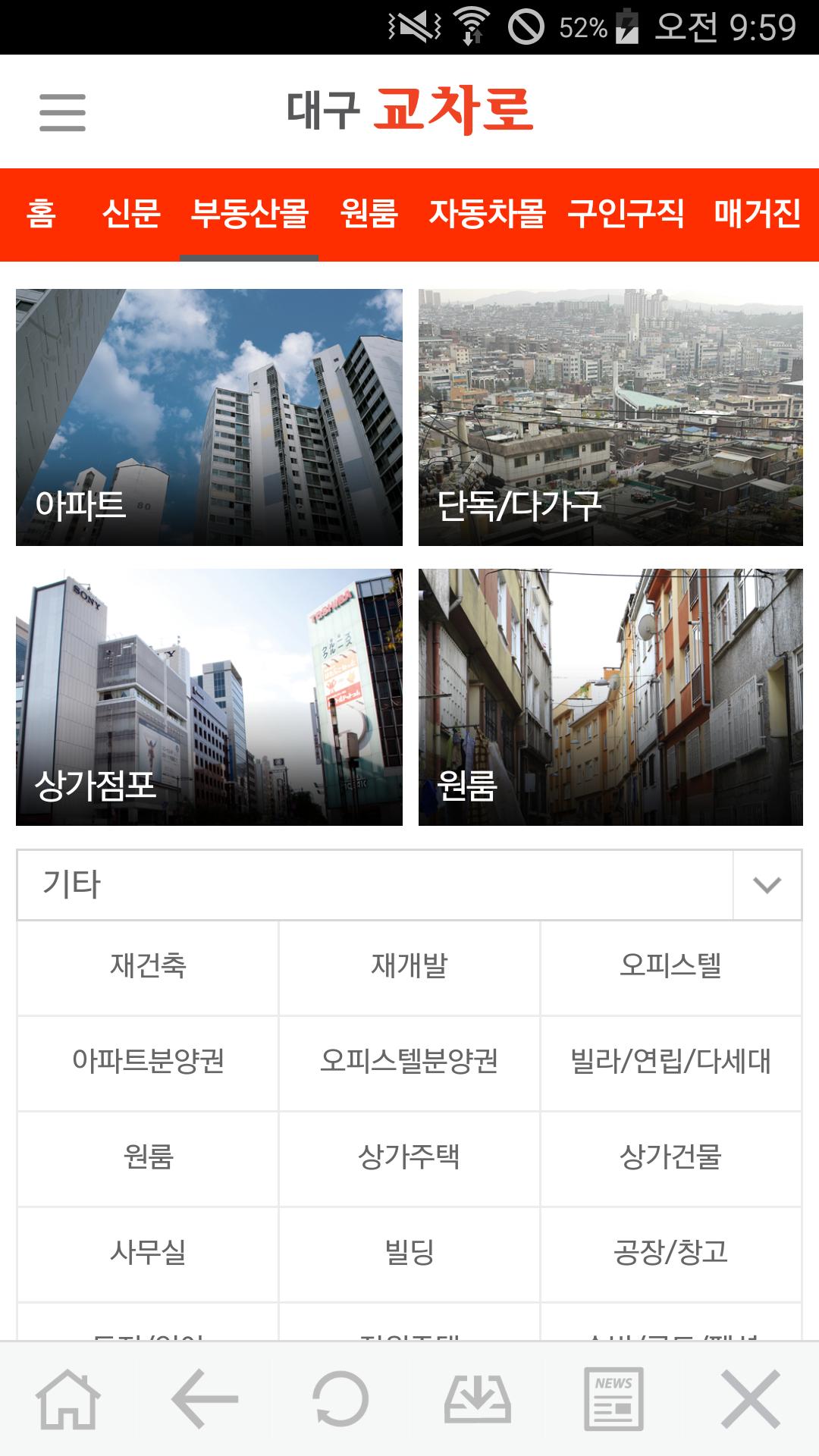Viewport: 819px width, 1456px height.
Task: Open the 상가점포 category tile
Action: click(x=209, y=697)
